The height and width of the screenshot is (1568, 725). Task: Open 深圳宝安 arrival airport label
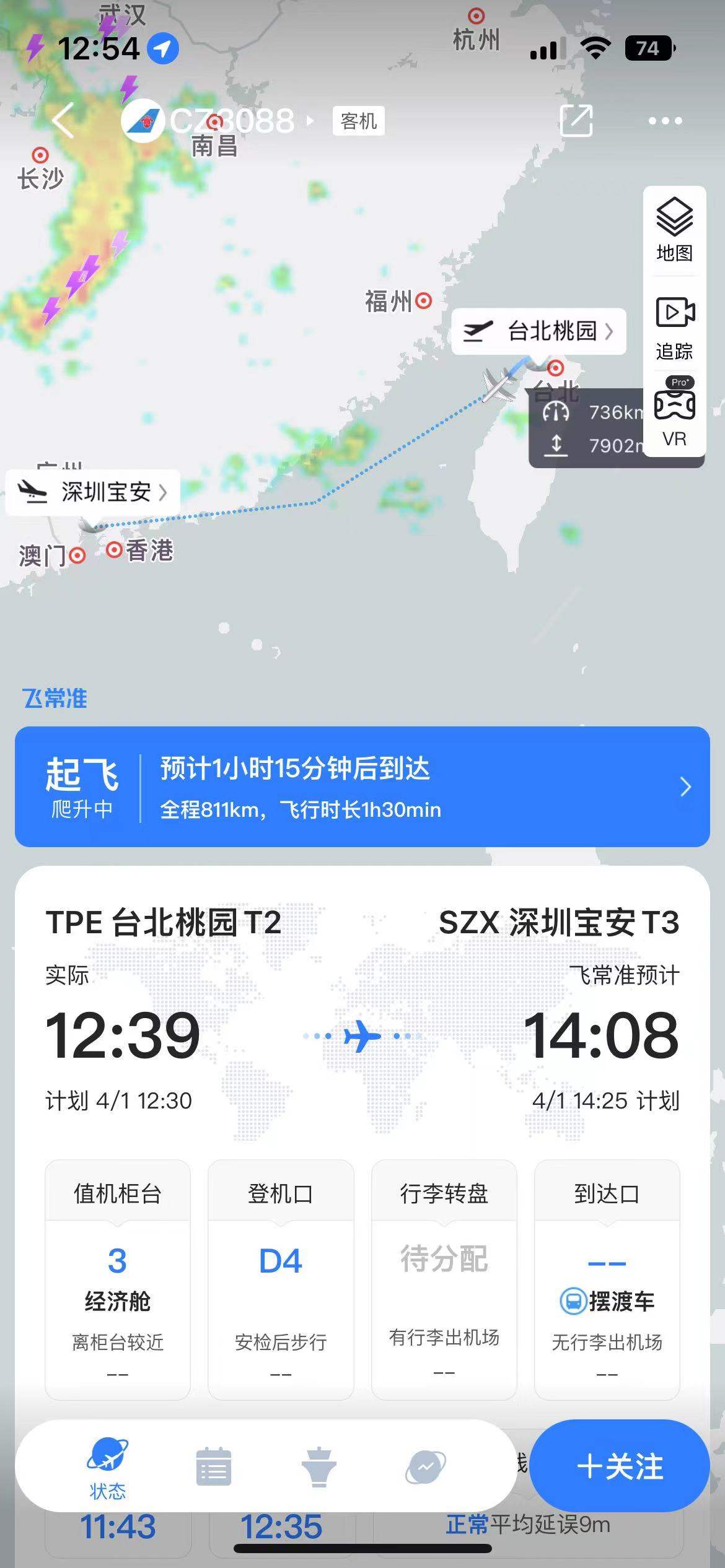pyautogui.click(x=93, y=492)
